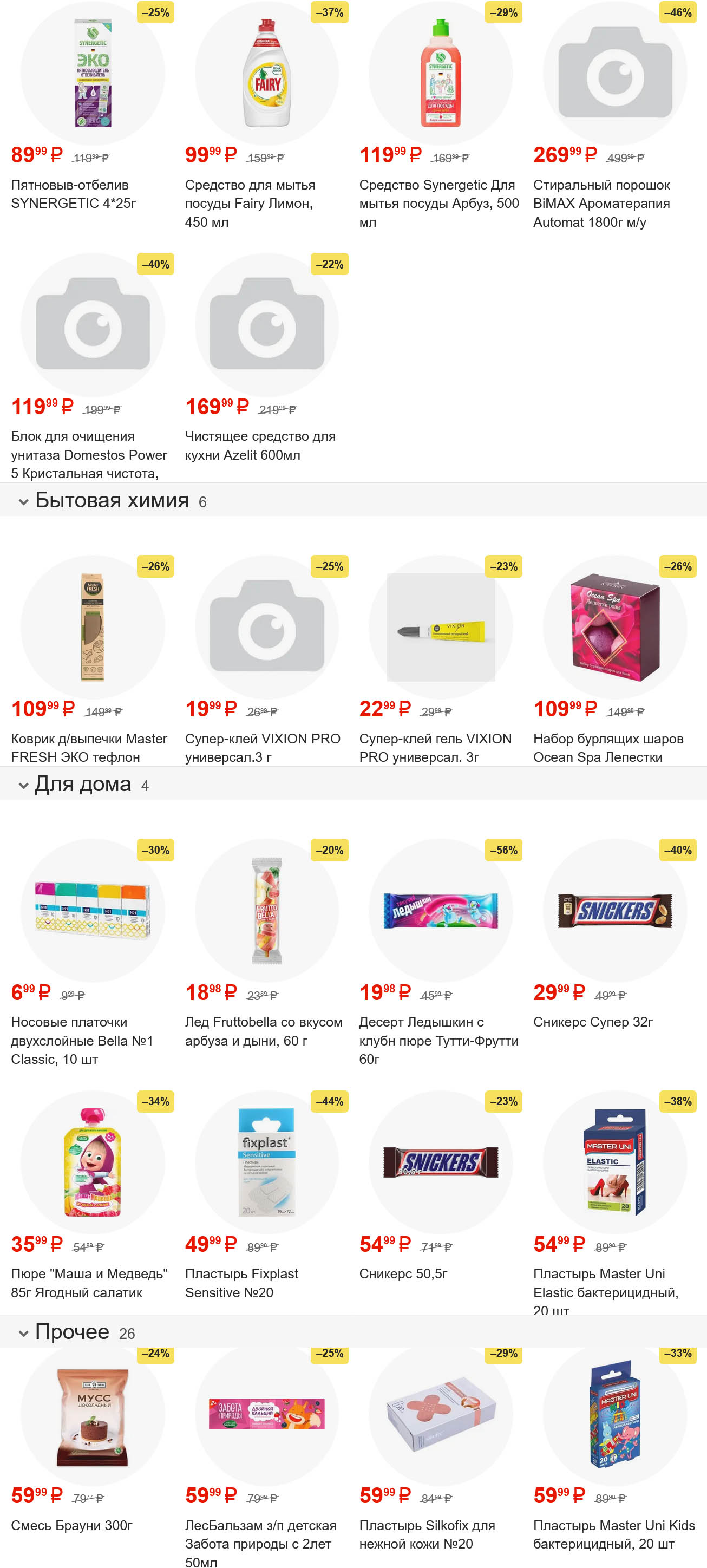Collapse the Прочее section
Screen dimensions: 707x1568
pyautogui.click(x=24, y=1333)
